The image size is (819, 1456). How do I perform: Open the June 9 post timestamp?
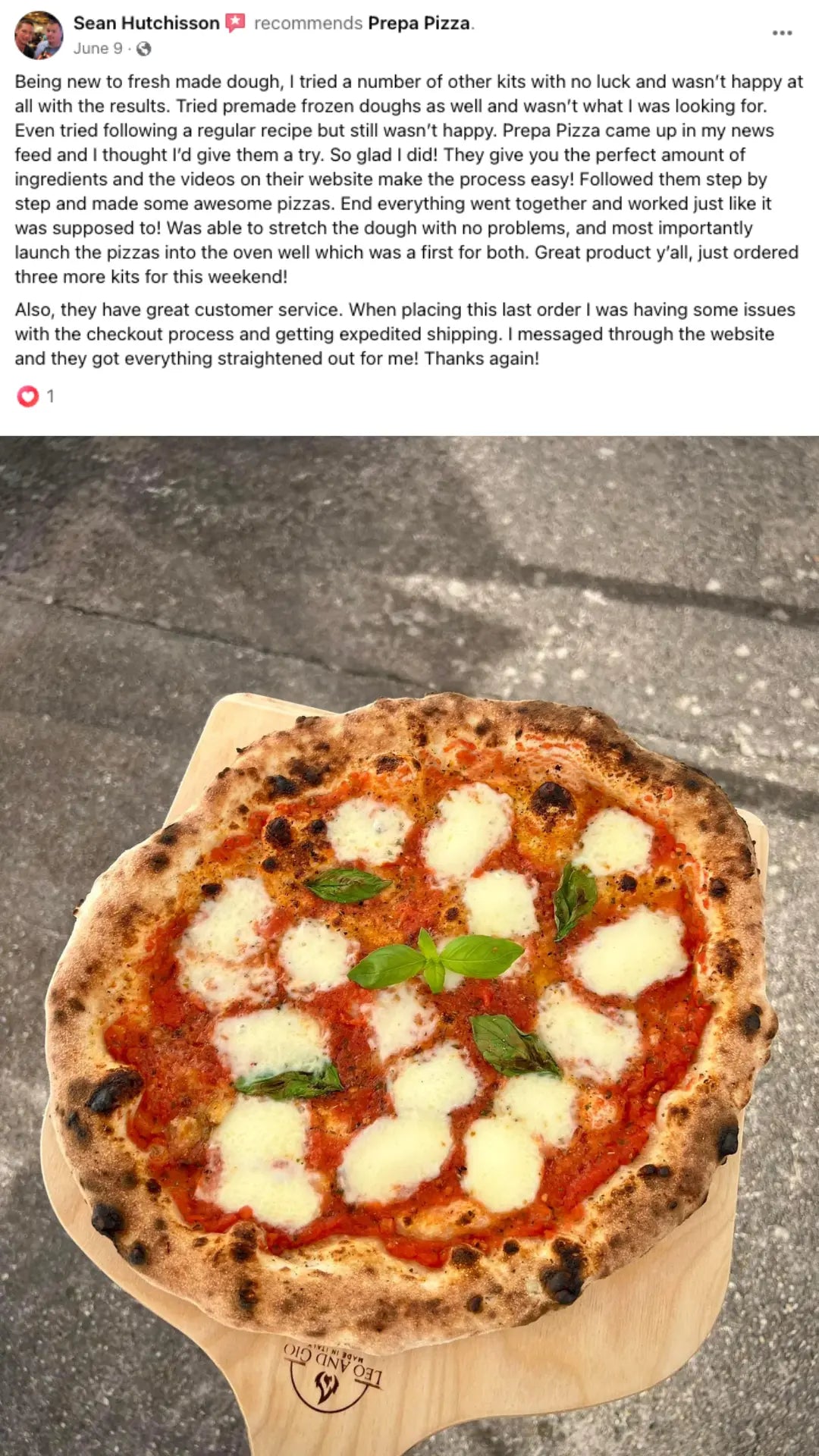(x=98, y=49)
